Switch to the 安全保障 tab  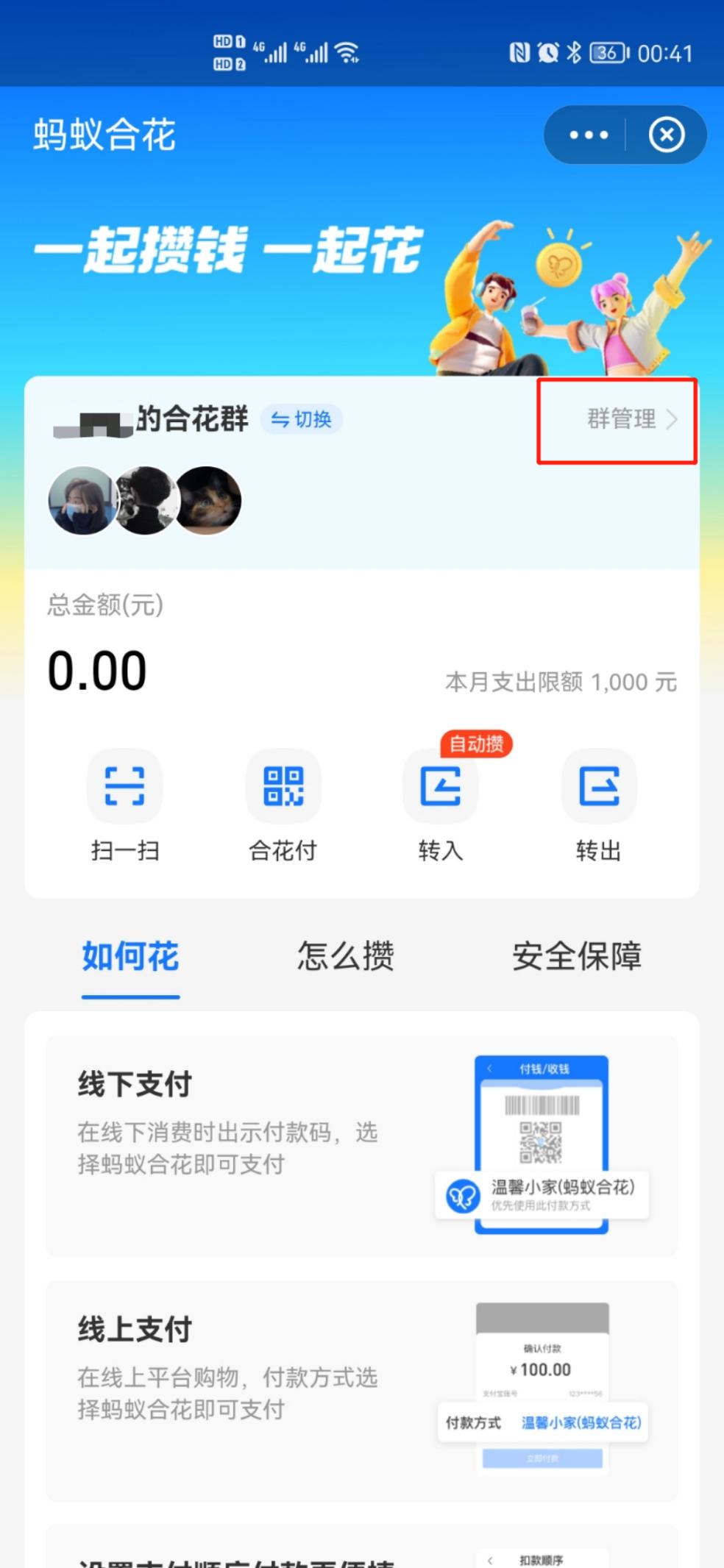[x=577, y=957]
